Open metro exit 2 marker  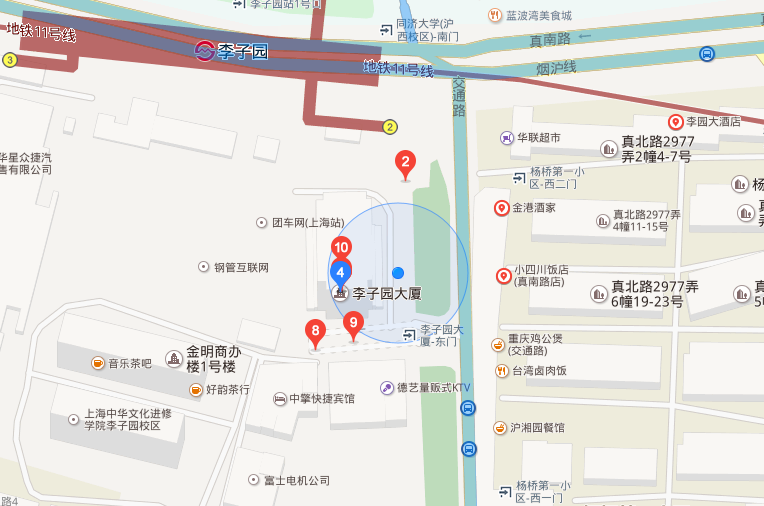click(390, 126)
